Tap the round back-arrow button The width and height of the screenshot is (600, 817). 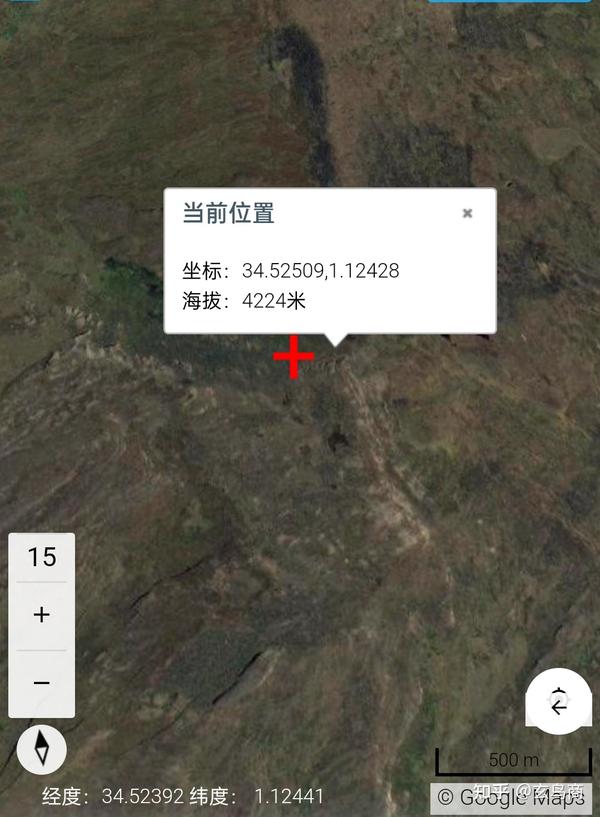pyautogui.click(x=558, y=702)
